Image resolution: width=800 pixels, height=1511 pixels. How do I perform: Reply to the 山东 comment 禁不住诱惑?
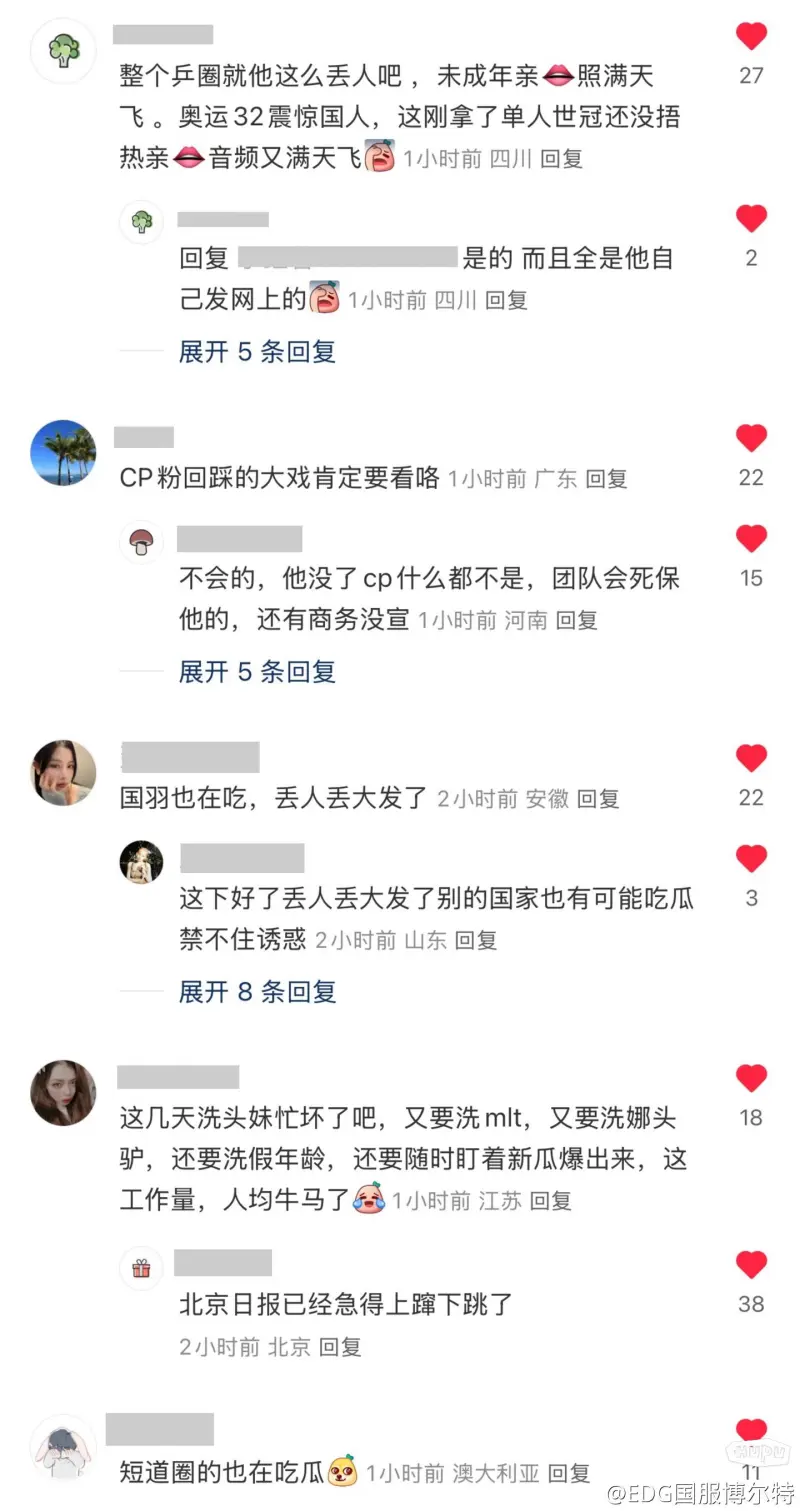pos(476,940)
